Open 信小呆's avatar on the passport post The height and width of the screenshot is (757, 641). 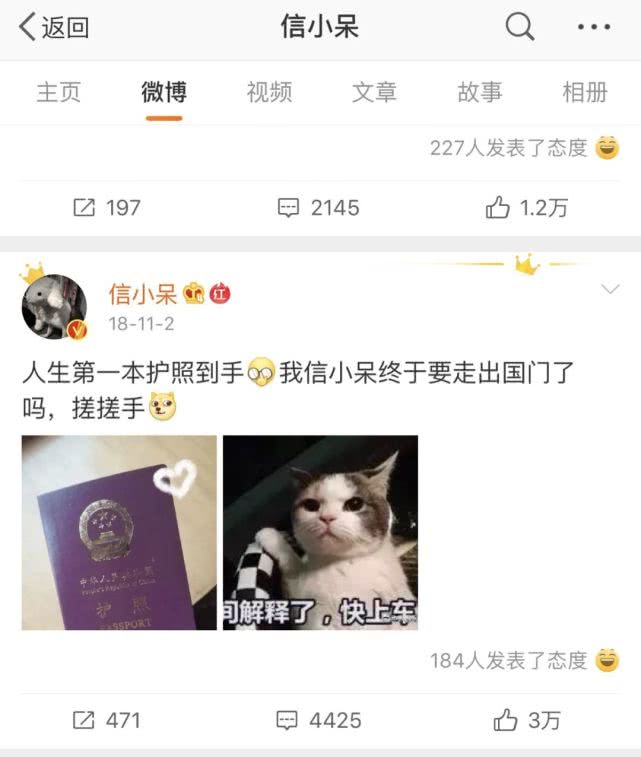(54, 306)
